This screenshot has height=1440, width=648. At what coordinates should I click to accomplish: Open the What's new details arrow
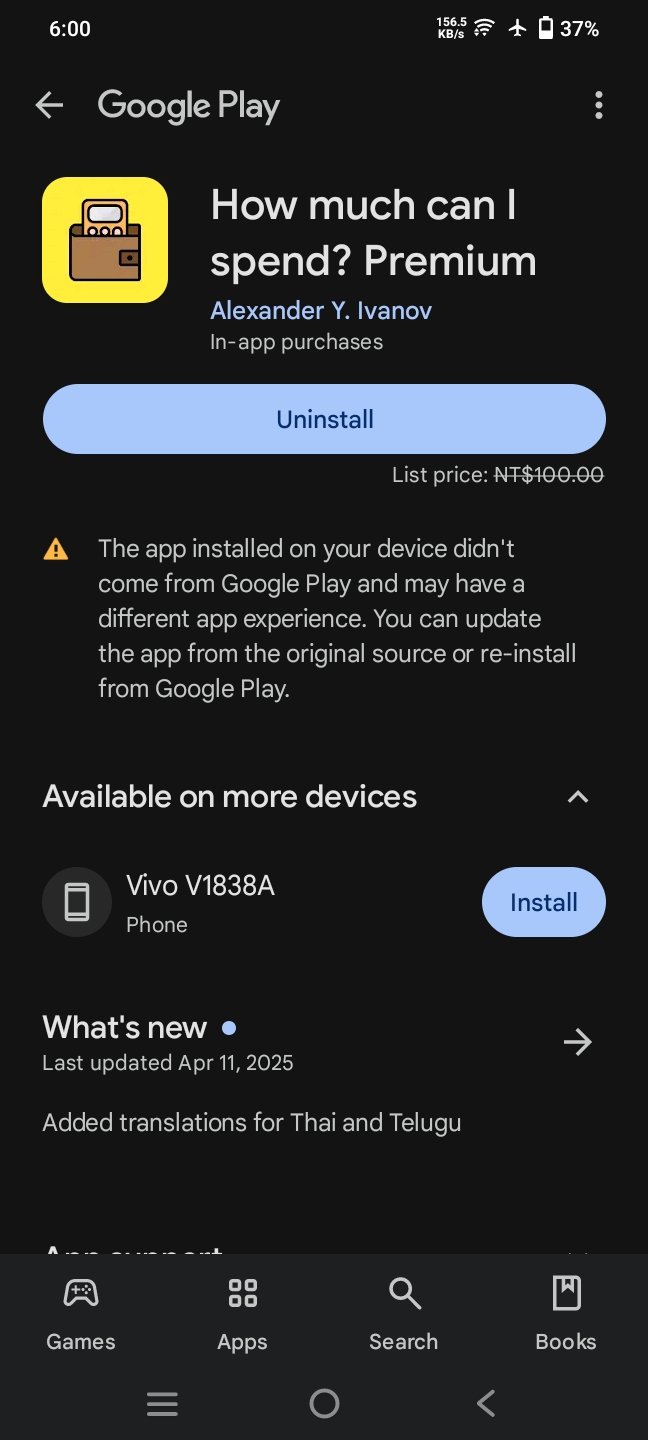(x=577, y=1043)
